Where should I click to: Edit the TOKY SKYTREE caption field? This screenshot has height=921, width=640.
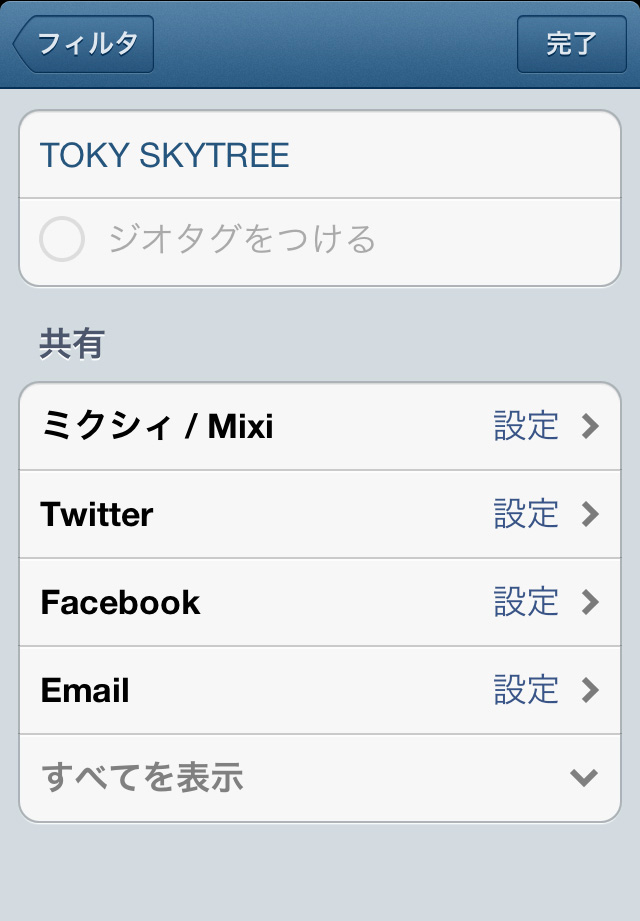click(320, 155)
